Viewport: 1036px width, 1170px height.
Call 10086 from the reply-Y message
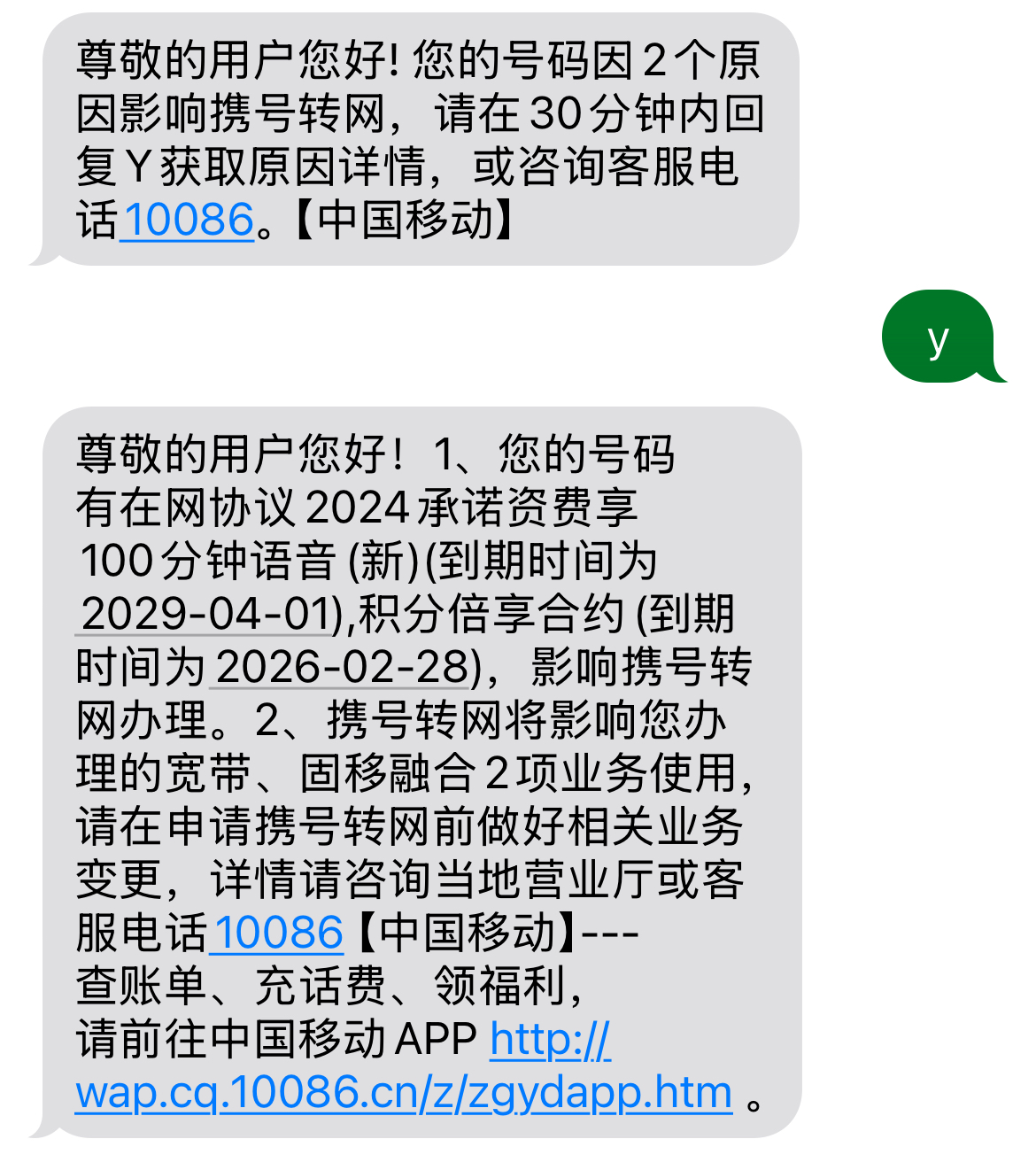point(189,221)
